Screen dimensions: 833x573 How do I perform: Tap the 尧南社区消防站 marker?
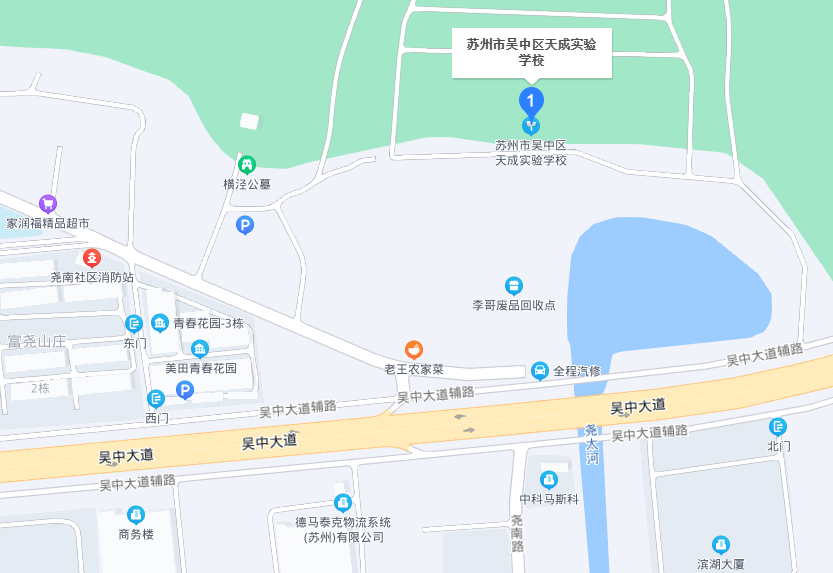tap(91, 258)
